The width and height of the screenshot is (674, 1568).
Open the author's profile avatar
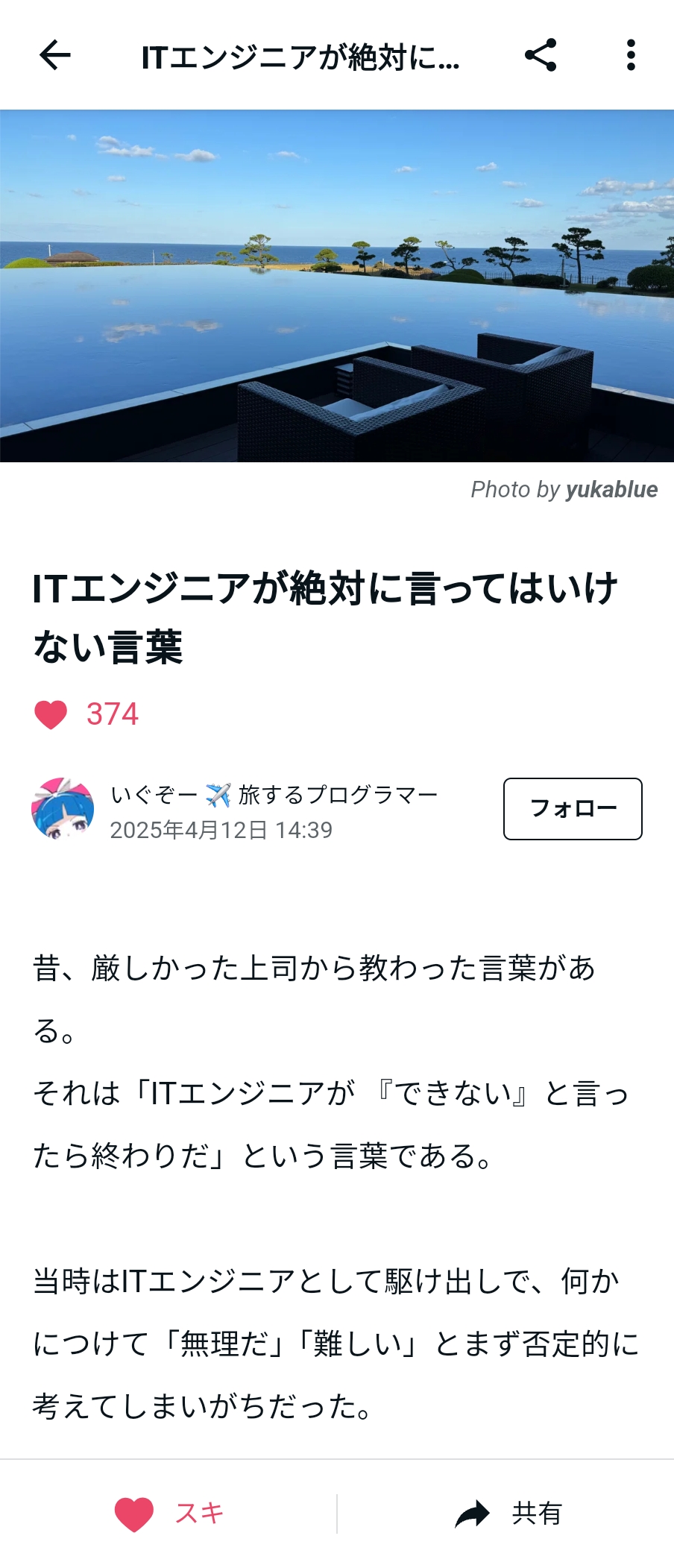click(63, 809)
